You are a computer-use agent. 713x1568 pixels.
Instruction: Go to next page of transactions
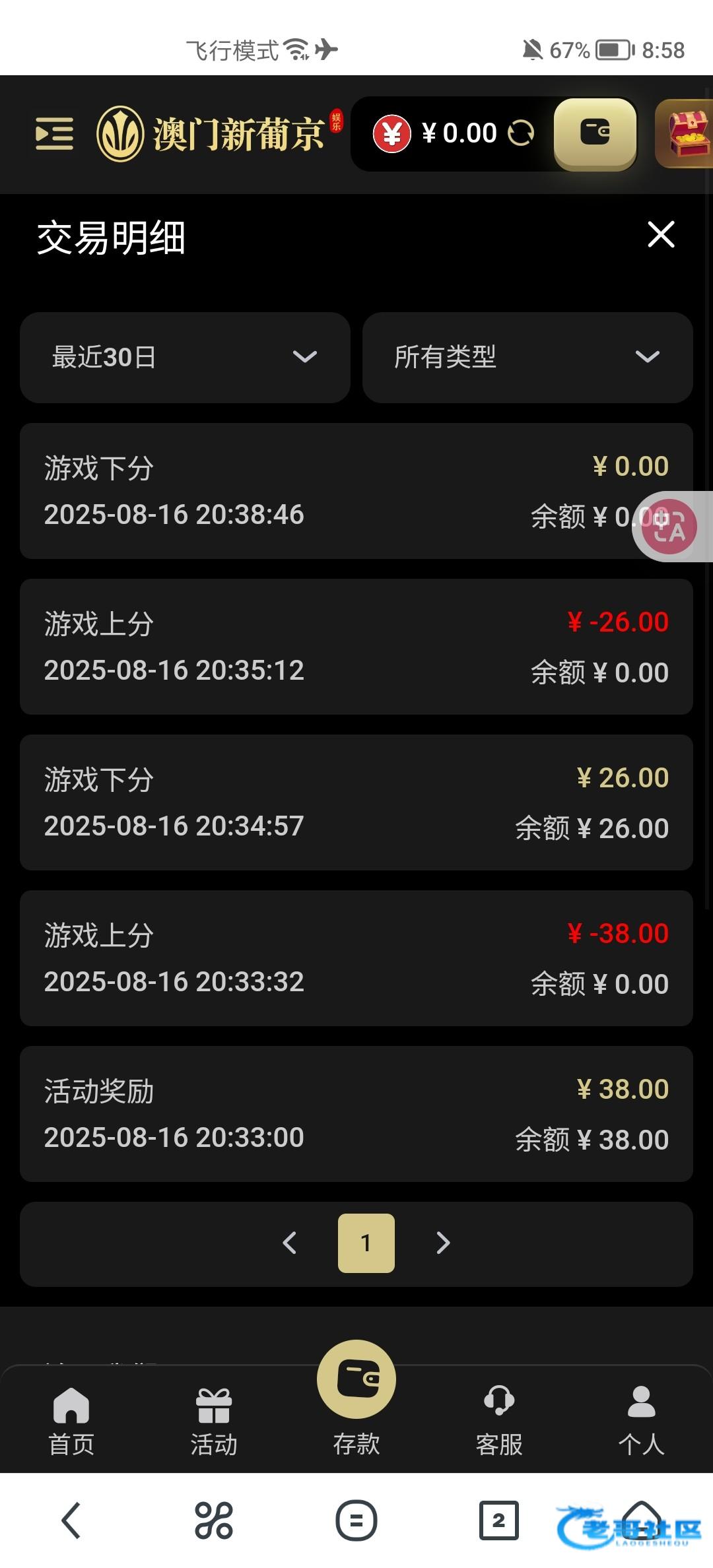click(443, 1243)
